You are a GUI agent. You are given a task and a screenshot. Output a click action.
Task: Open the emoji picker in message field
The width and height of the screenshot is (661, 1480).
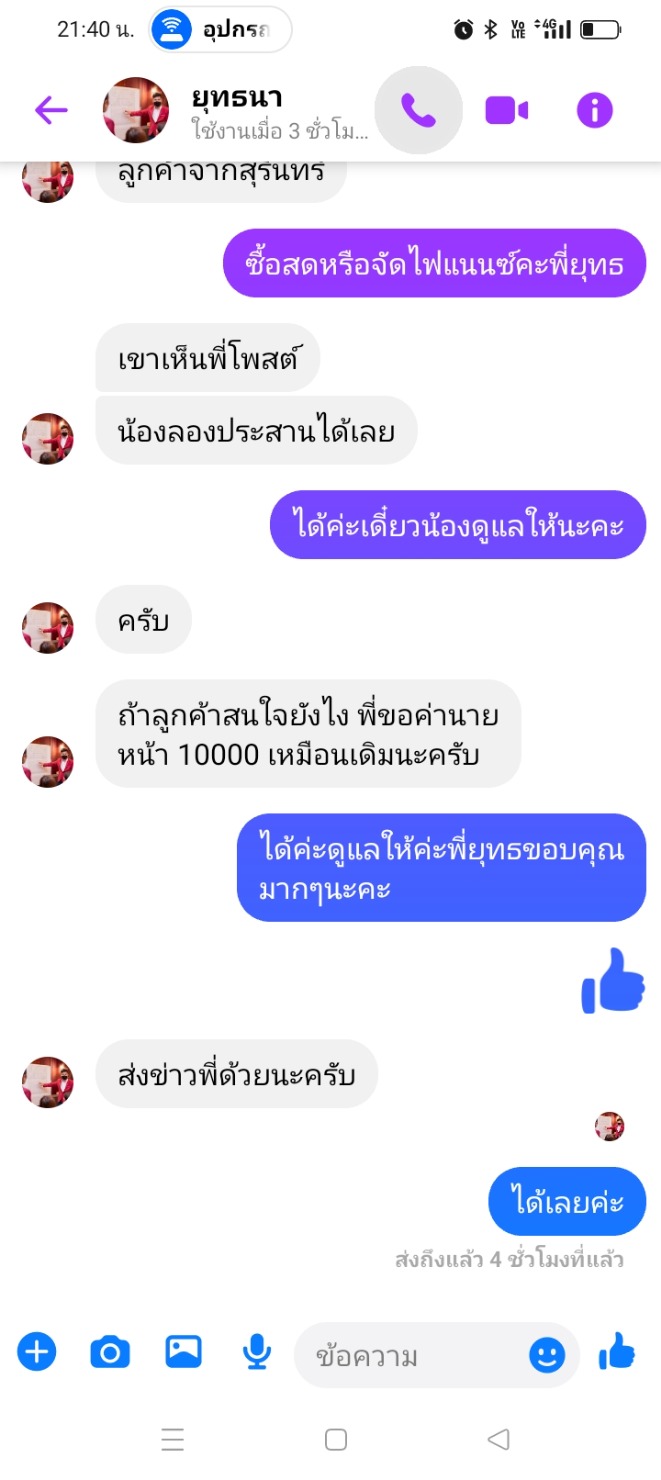(547, 1356)
